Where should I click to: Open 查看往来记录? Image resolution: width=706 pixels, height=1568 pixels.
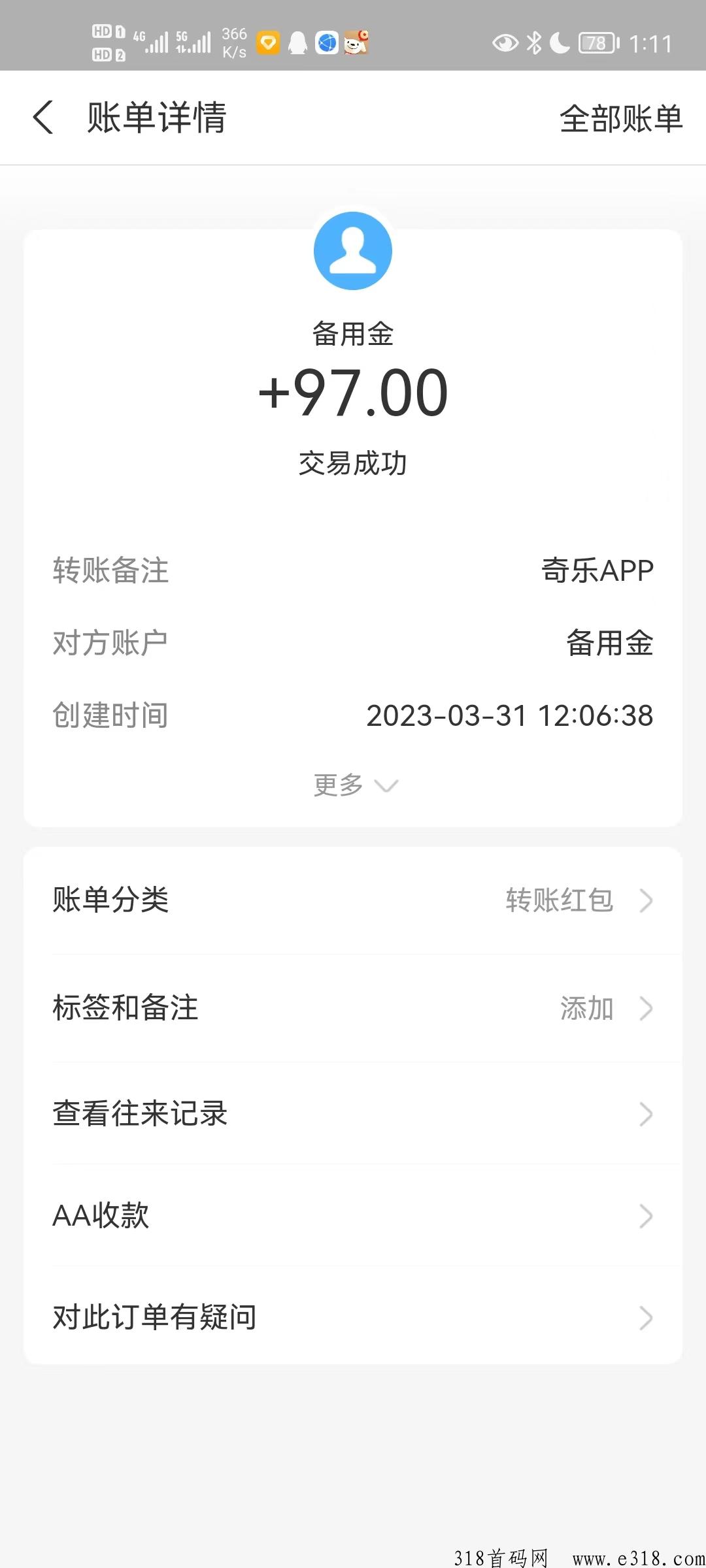coord(353,1114)
